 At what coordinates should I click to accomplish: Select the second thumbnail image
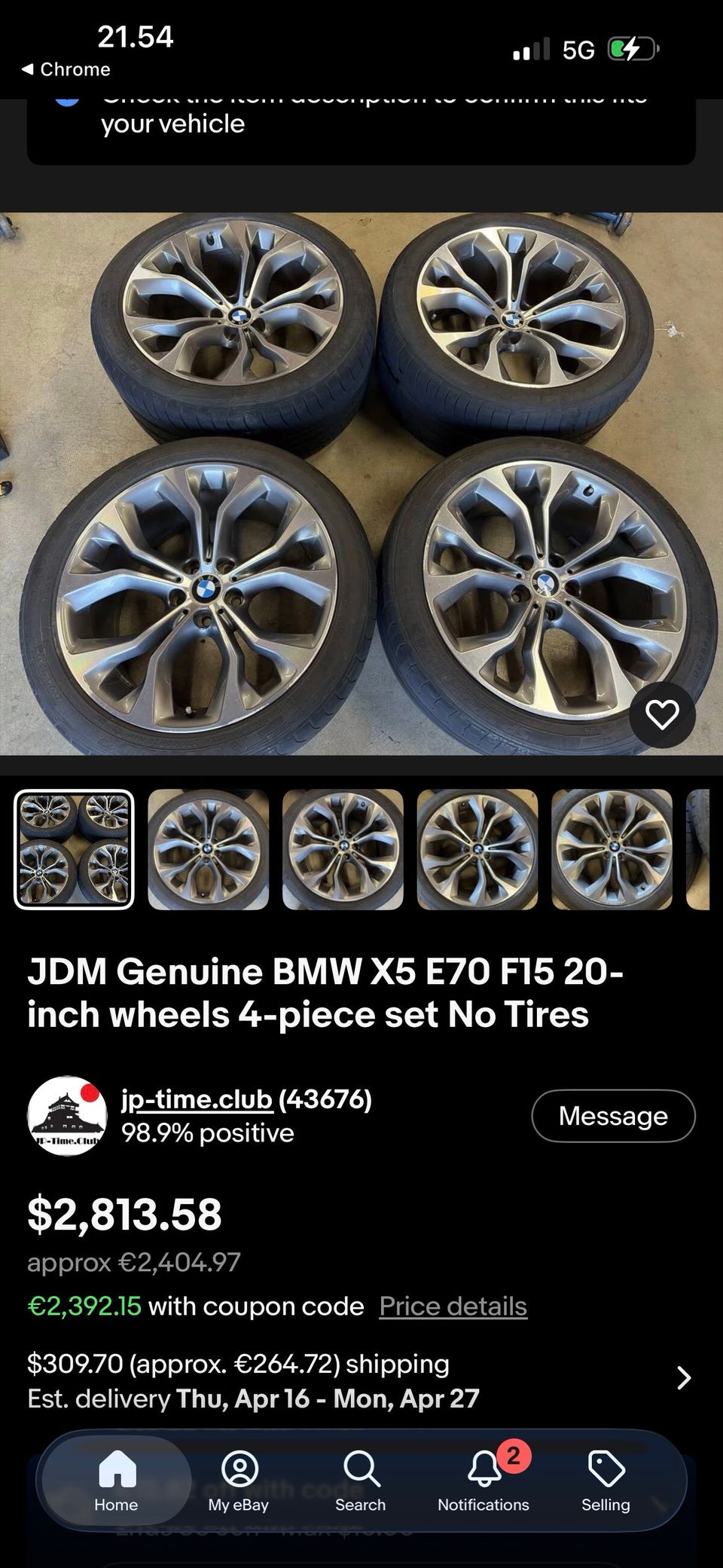point(209,849)
